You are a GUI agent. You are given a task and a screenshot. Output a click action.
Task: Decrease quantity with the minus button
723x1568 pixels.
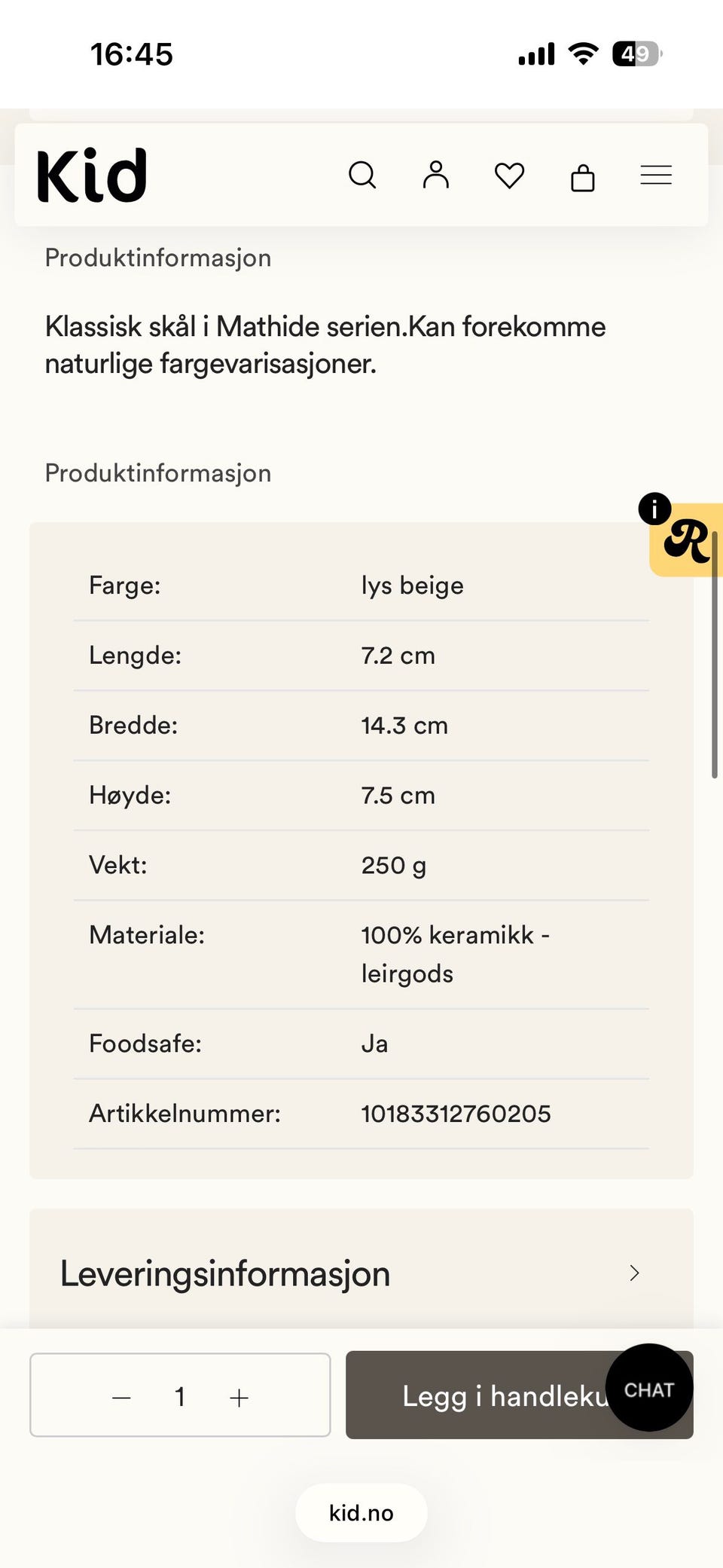(x=122, y=1398)
